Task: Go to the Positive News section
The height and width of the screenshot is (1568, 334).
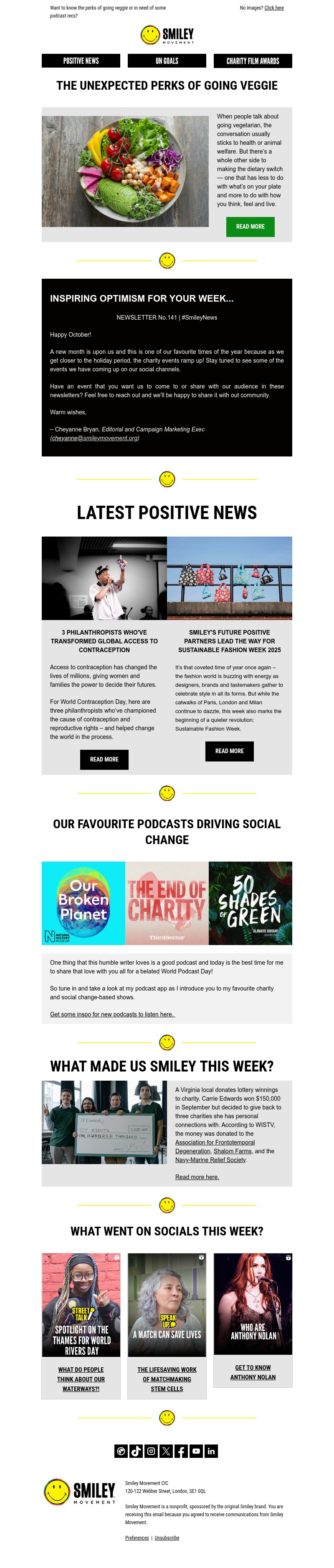Action: point(81,61)
